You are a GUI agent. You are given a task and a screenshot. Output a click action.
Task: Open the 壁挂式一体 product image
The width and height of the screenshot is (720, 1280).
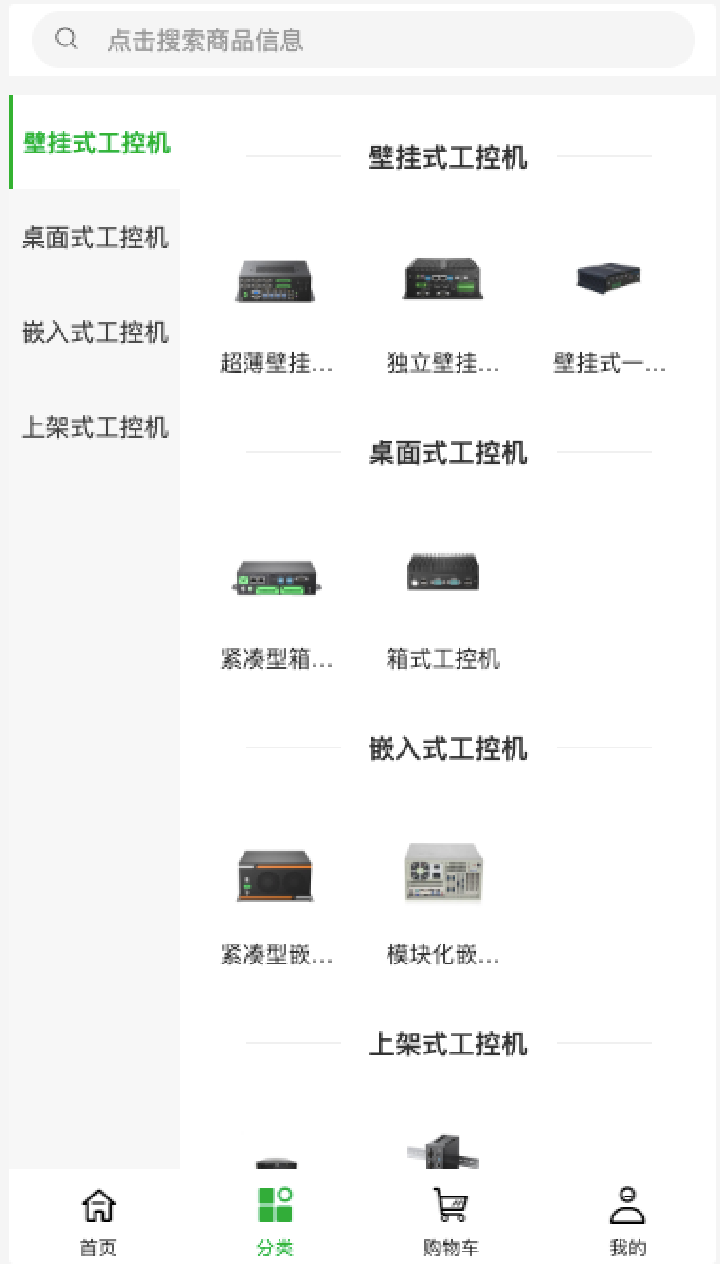608,280
